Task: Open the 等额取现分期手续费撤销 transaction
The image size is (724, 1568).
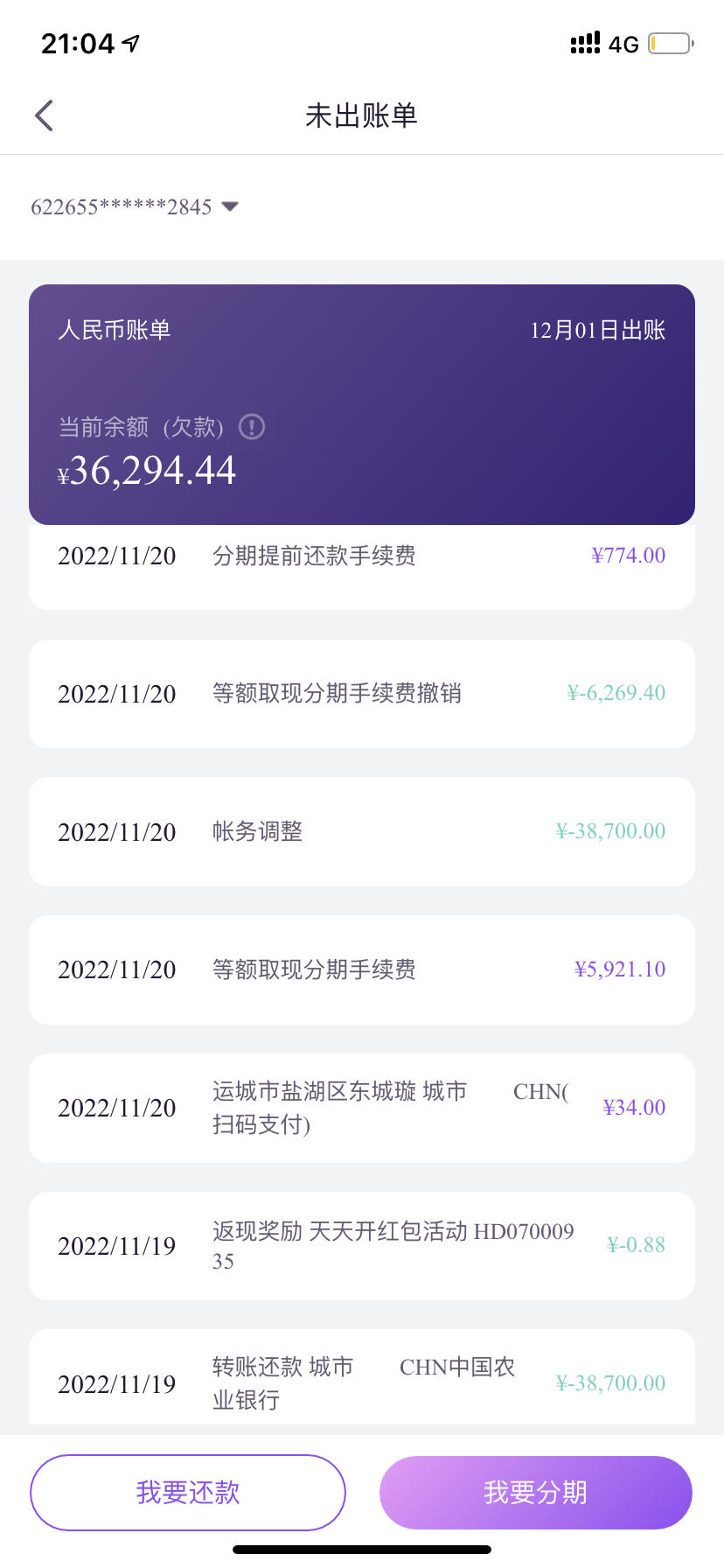Action: tap(362, 694)
